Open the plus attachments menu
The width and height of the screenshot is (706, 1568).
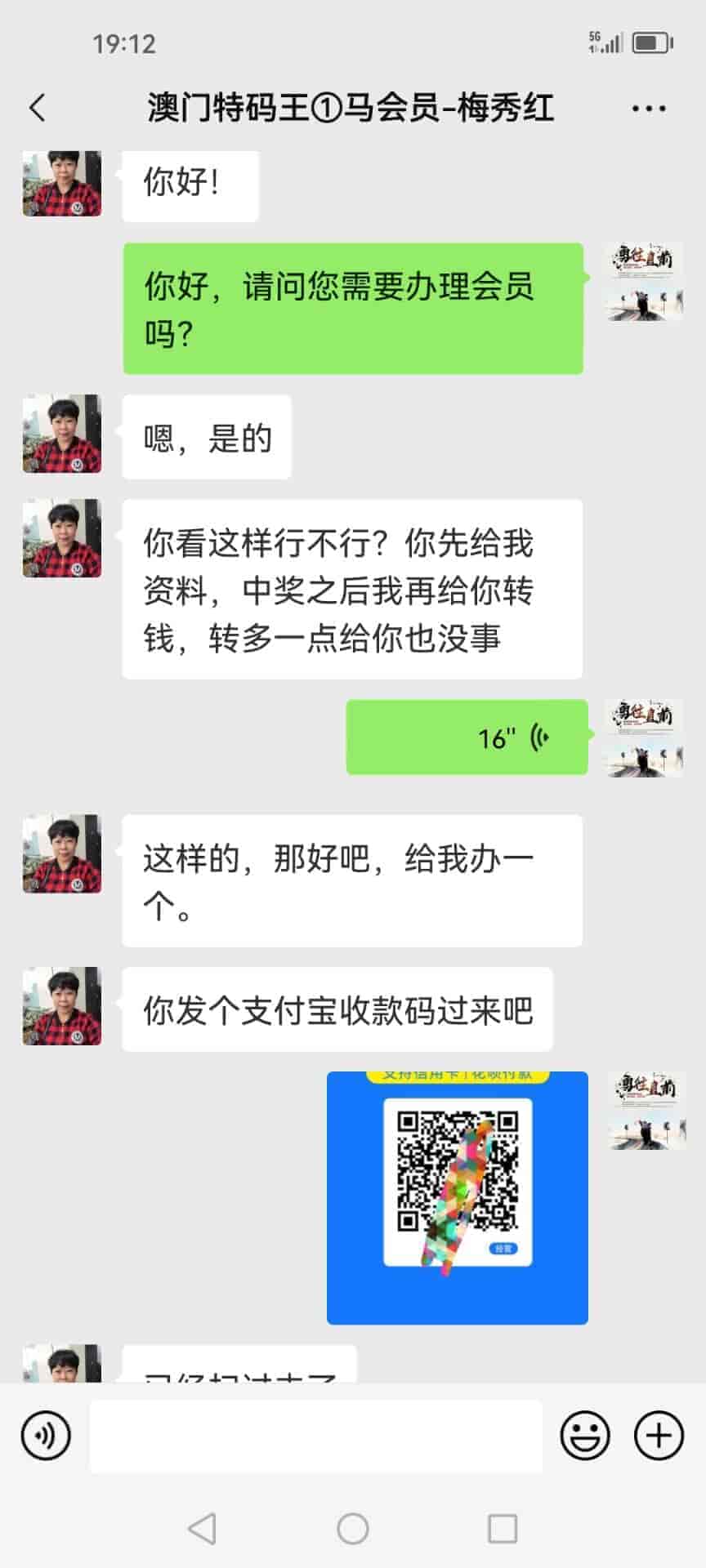pyautogui.click(x=659, y=1435)
